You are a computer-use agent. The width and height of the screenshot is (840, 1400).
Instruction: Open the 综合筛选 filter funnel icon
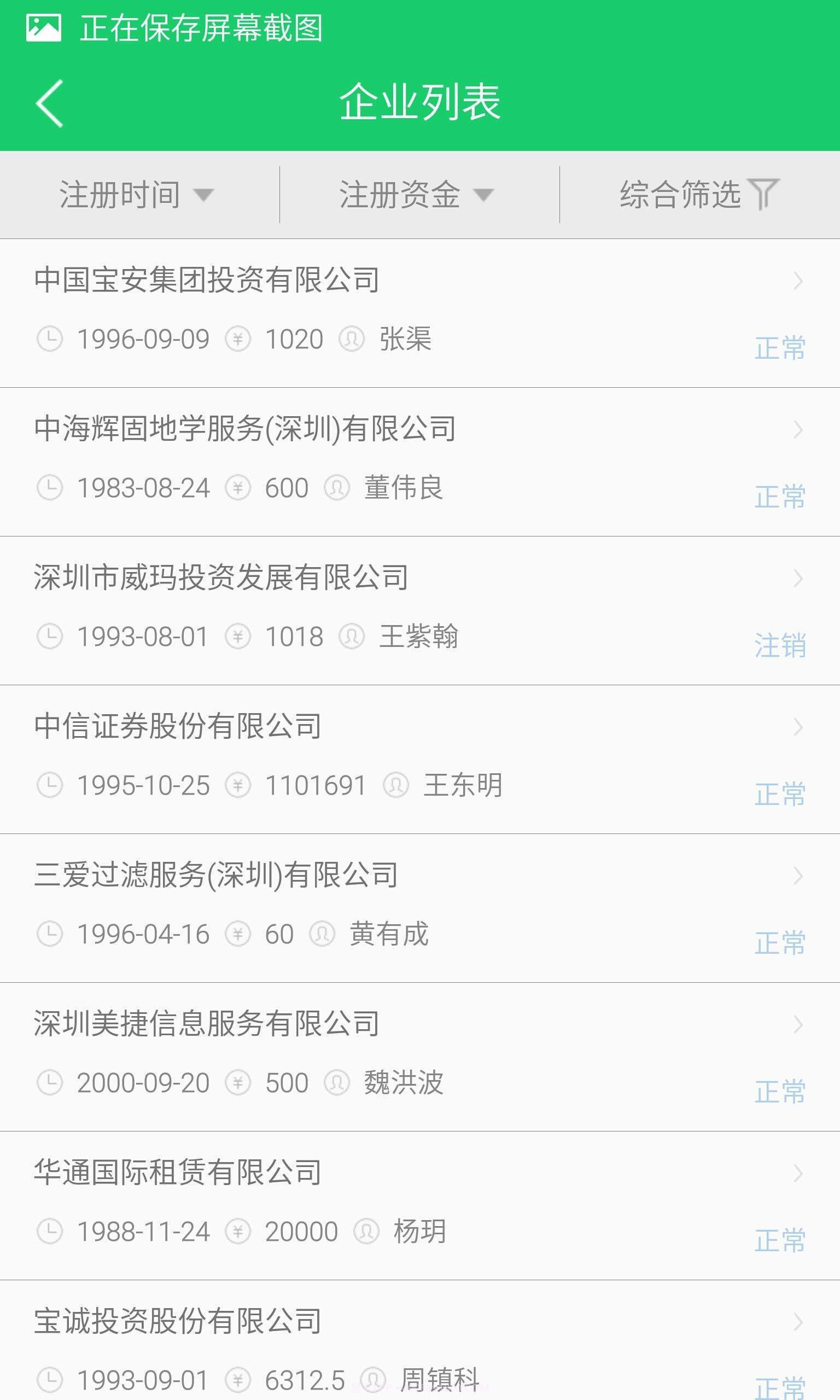point(763,194)
